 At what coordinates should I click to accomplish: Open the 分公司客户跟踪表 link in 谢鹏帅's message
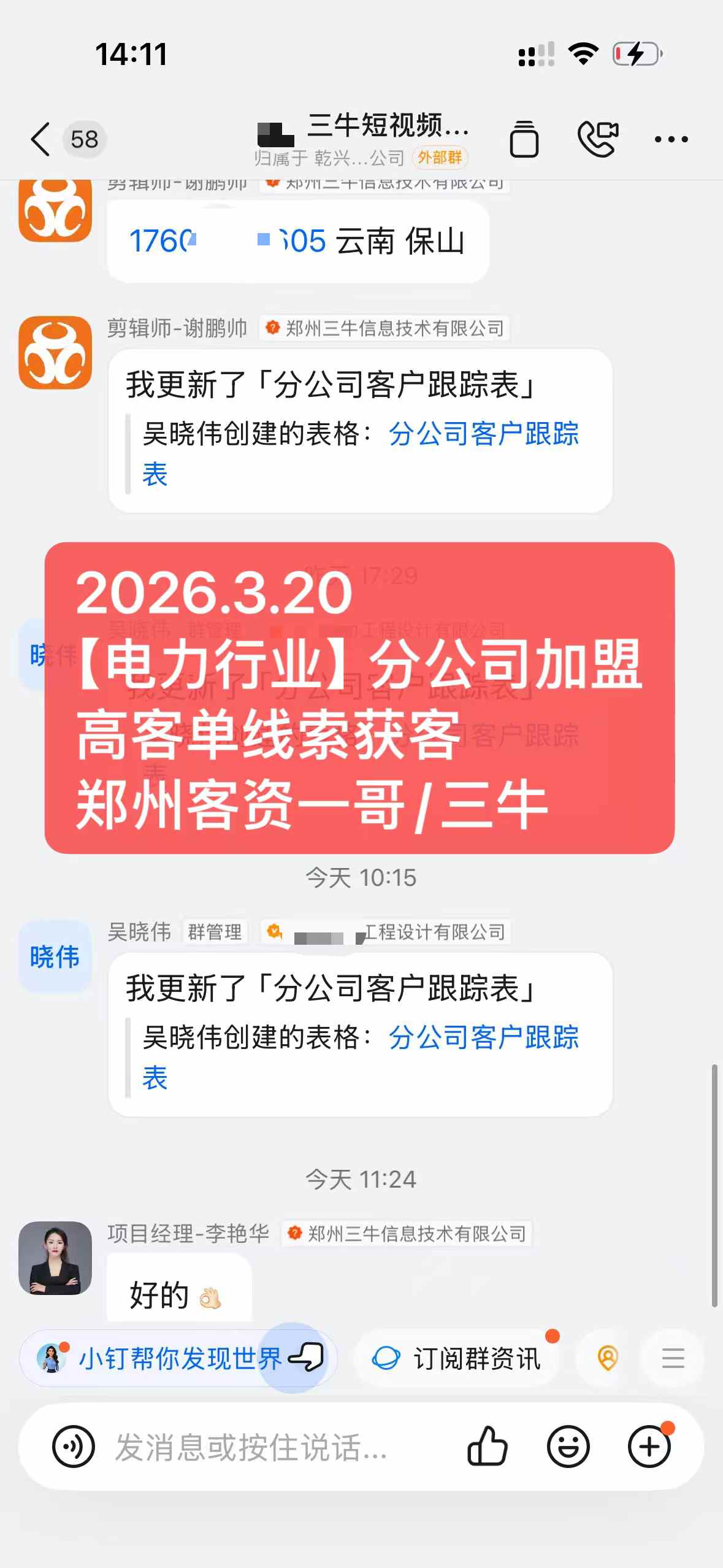pyautogui.click(x=484, y=436)
